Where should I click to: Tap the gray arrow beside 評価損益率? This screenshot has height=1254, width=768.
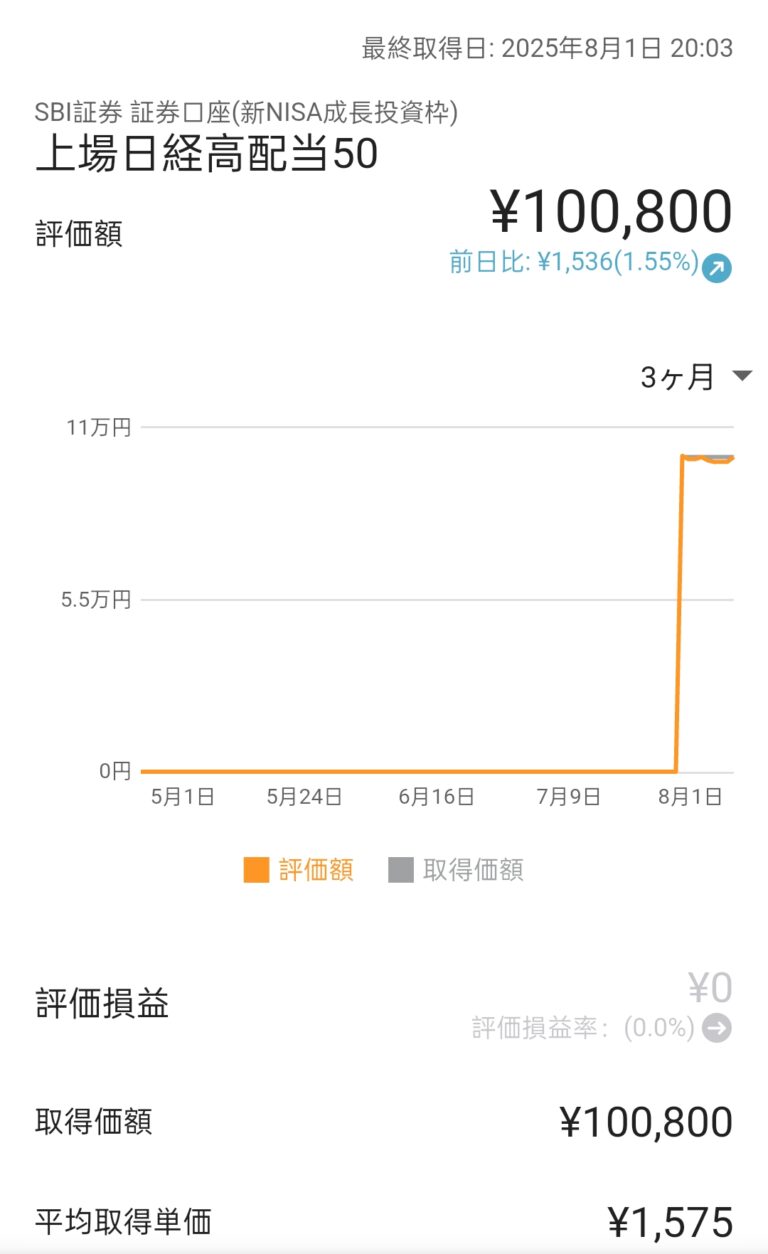(x=716, y=1028)
